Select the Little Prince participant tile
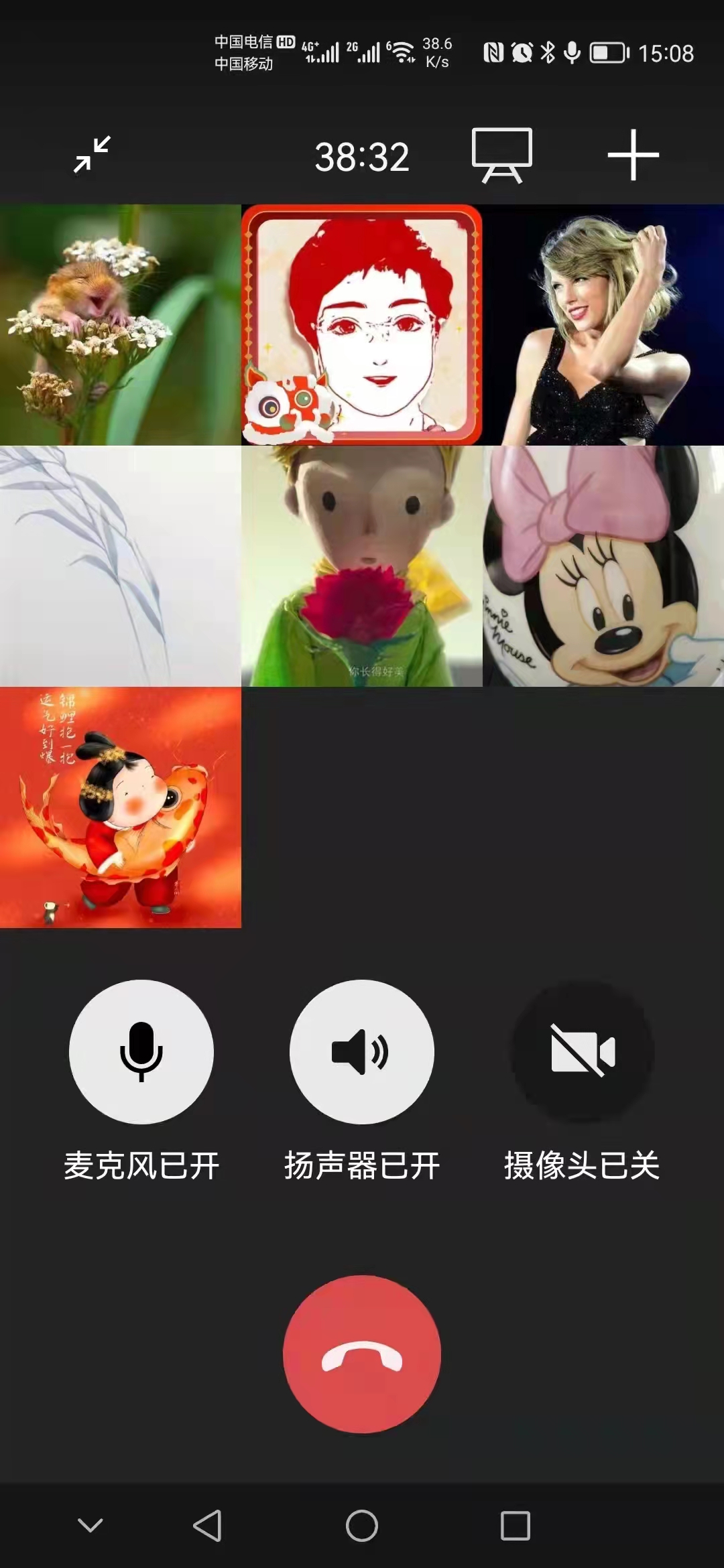The width and height of the screenshot is (724, 1568). point(362,566)
